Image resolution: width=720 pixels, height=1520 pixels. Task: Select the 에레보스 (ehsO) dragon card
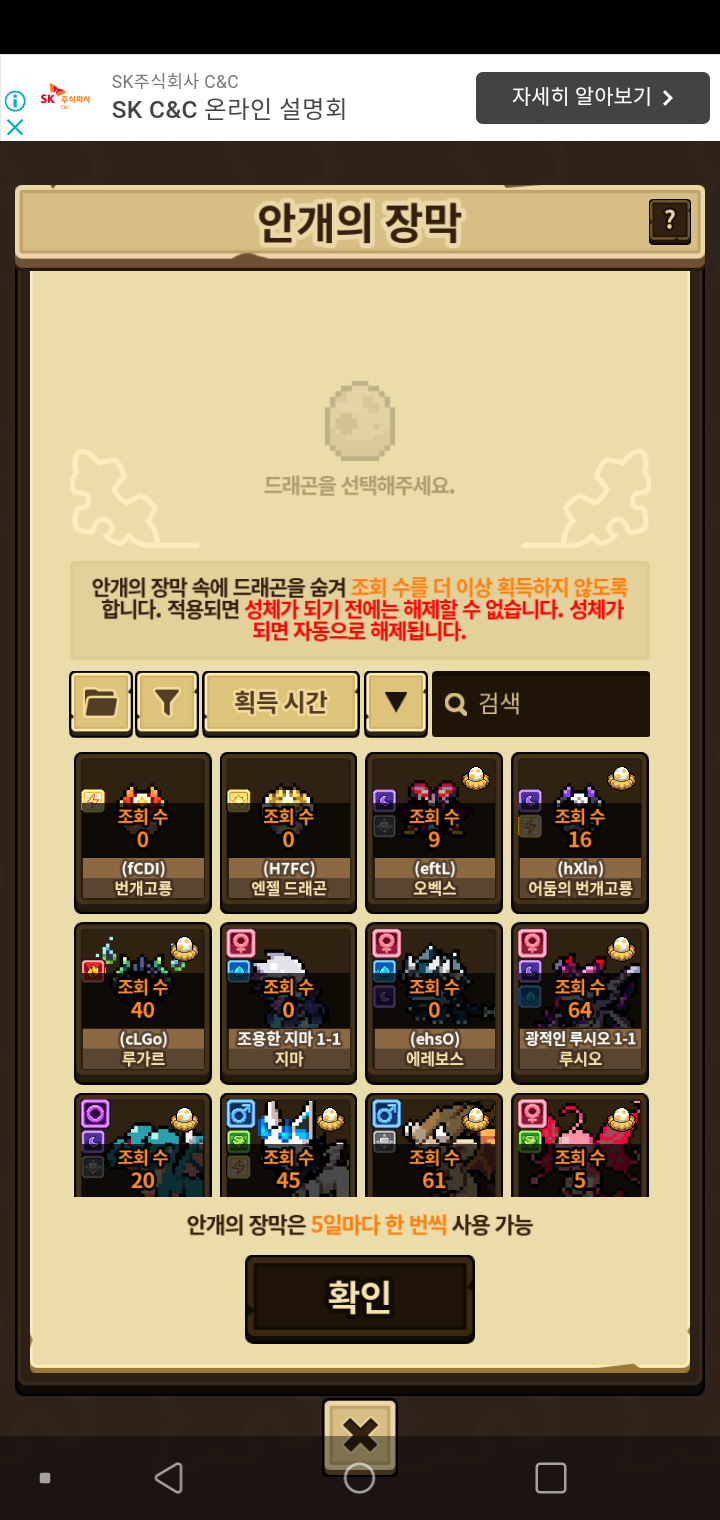point(434,1003)
